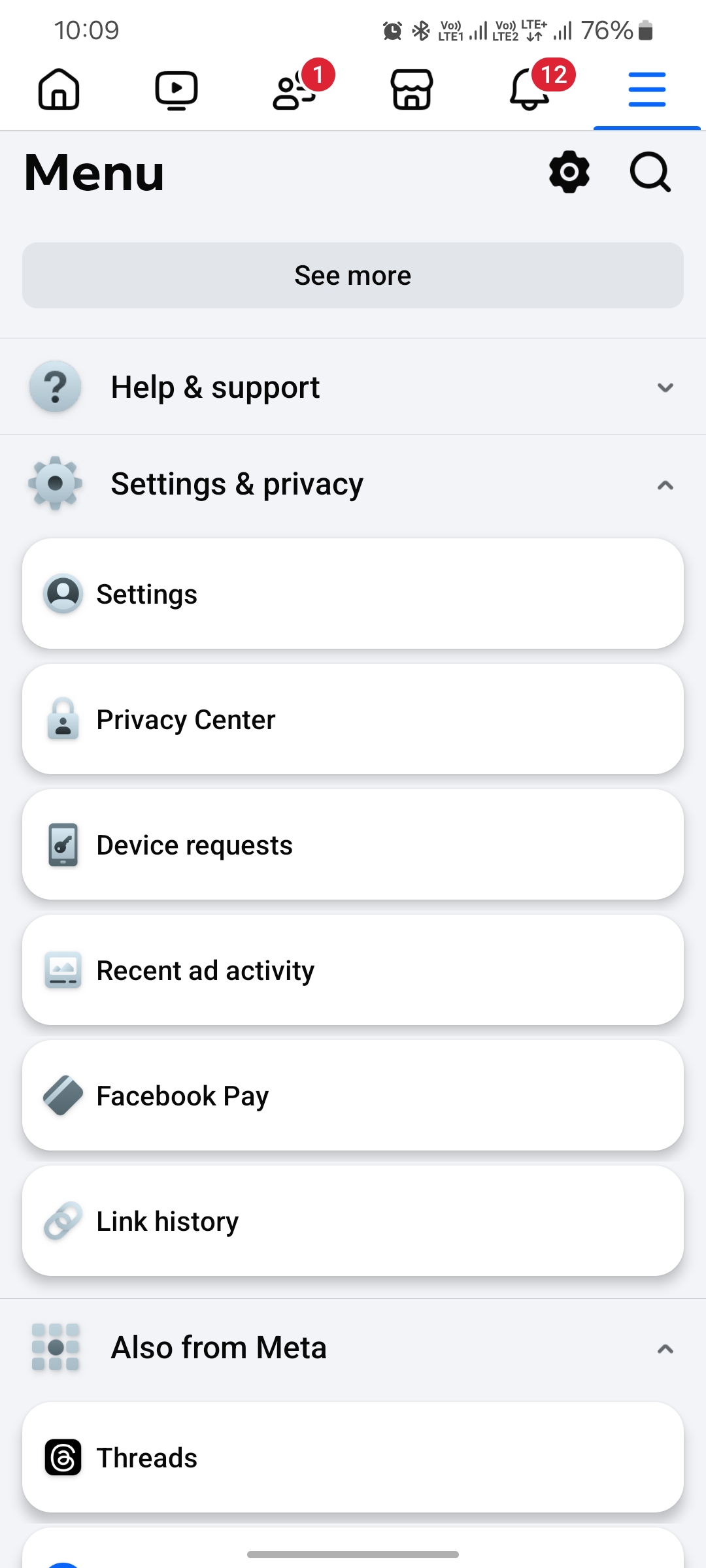Open the Settings row
The width and height of the screenshot is (706, 1568).
(x=353, y=594)
